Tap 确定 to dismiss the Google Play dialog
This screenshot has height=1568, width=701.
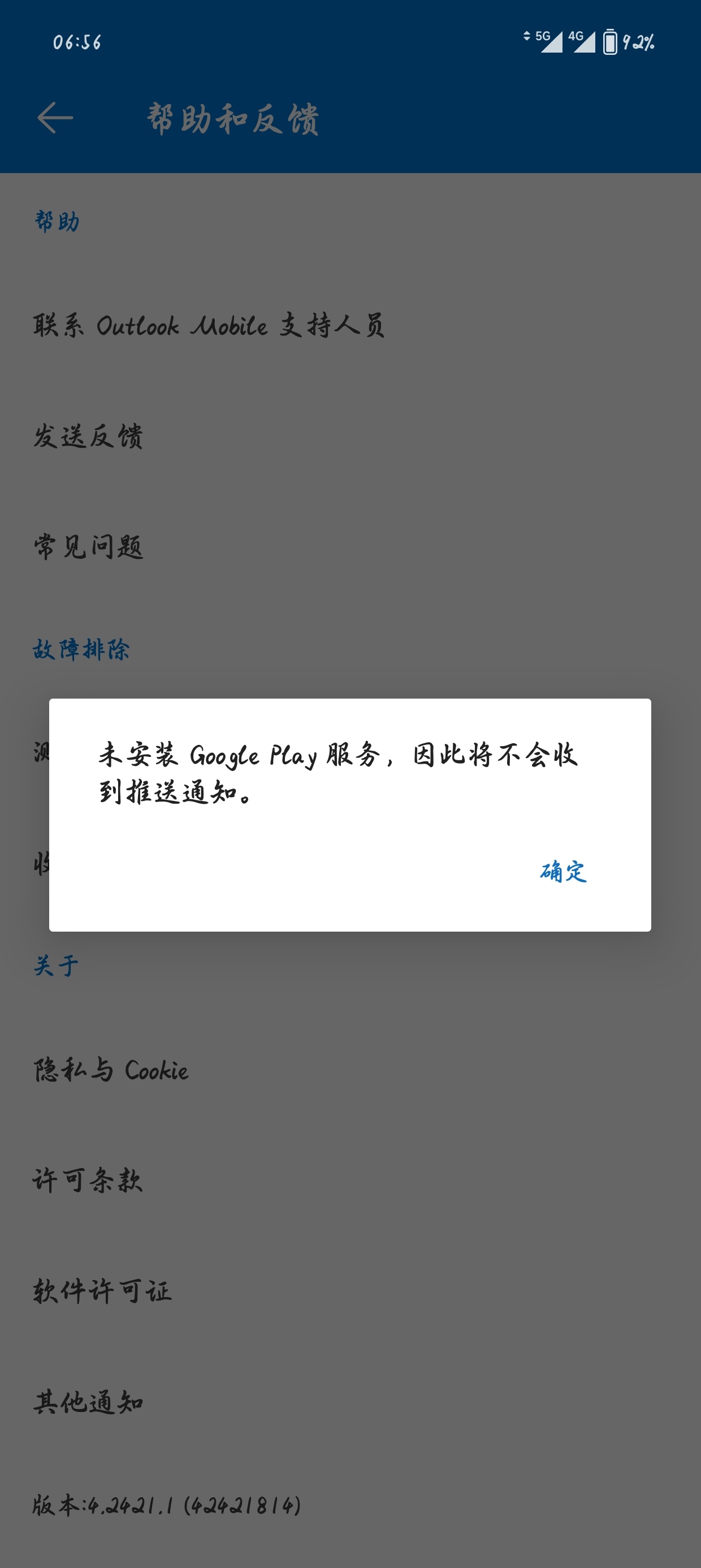click(562, 873)
